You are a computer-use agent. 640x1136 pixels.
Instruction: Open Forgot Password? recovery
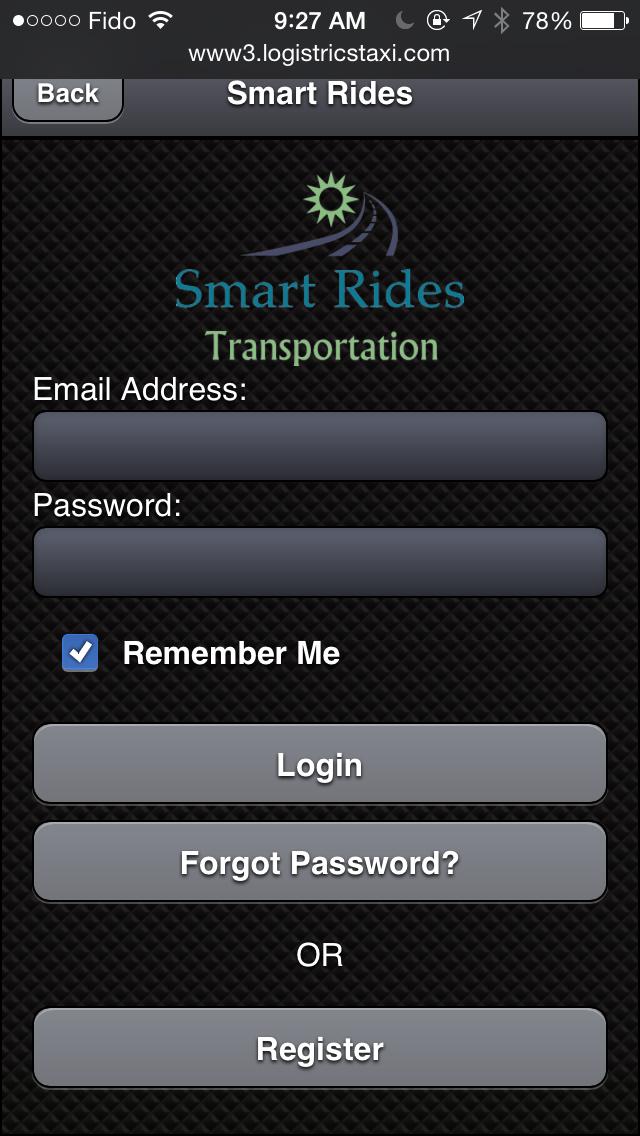pyautogui.click(x=320, y=862)
